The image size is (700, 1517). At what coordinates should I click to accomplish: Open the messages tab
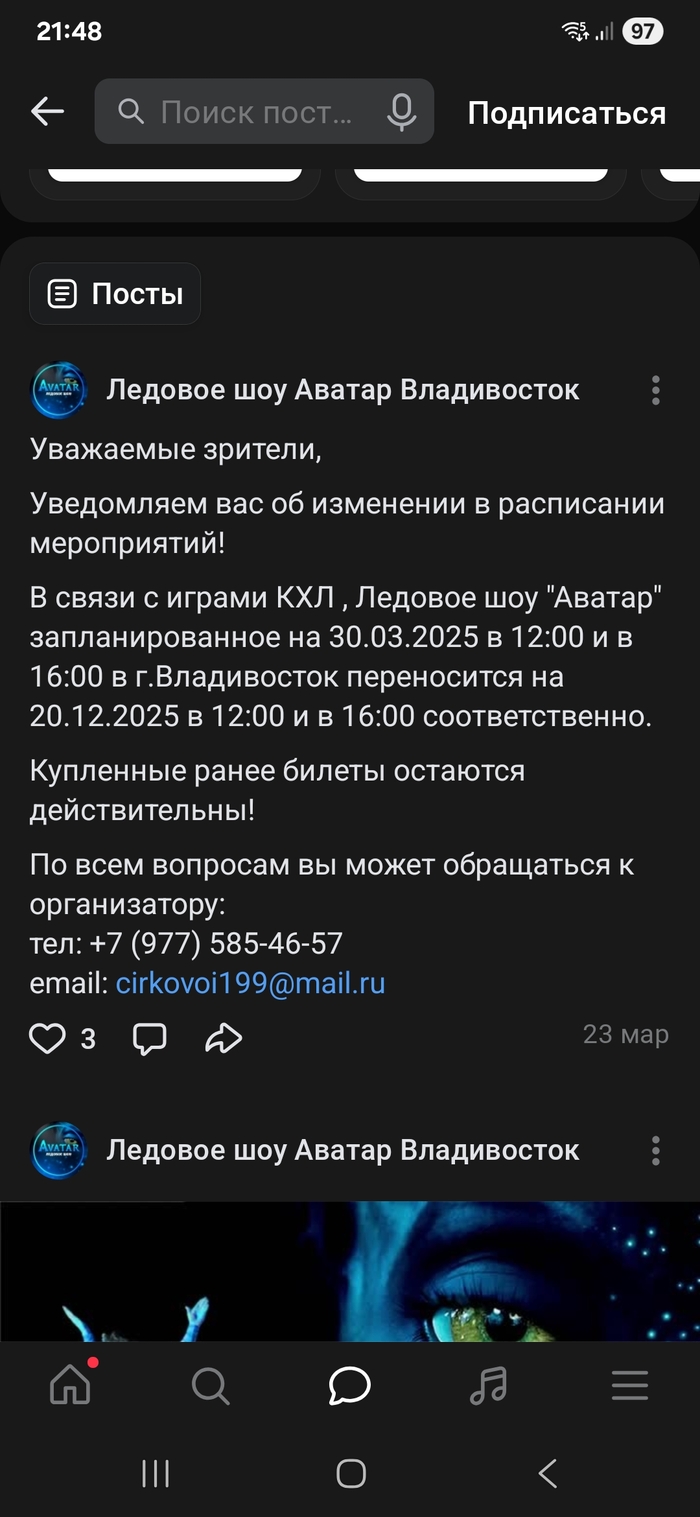(350, 1386)
